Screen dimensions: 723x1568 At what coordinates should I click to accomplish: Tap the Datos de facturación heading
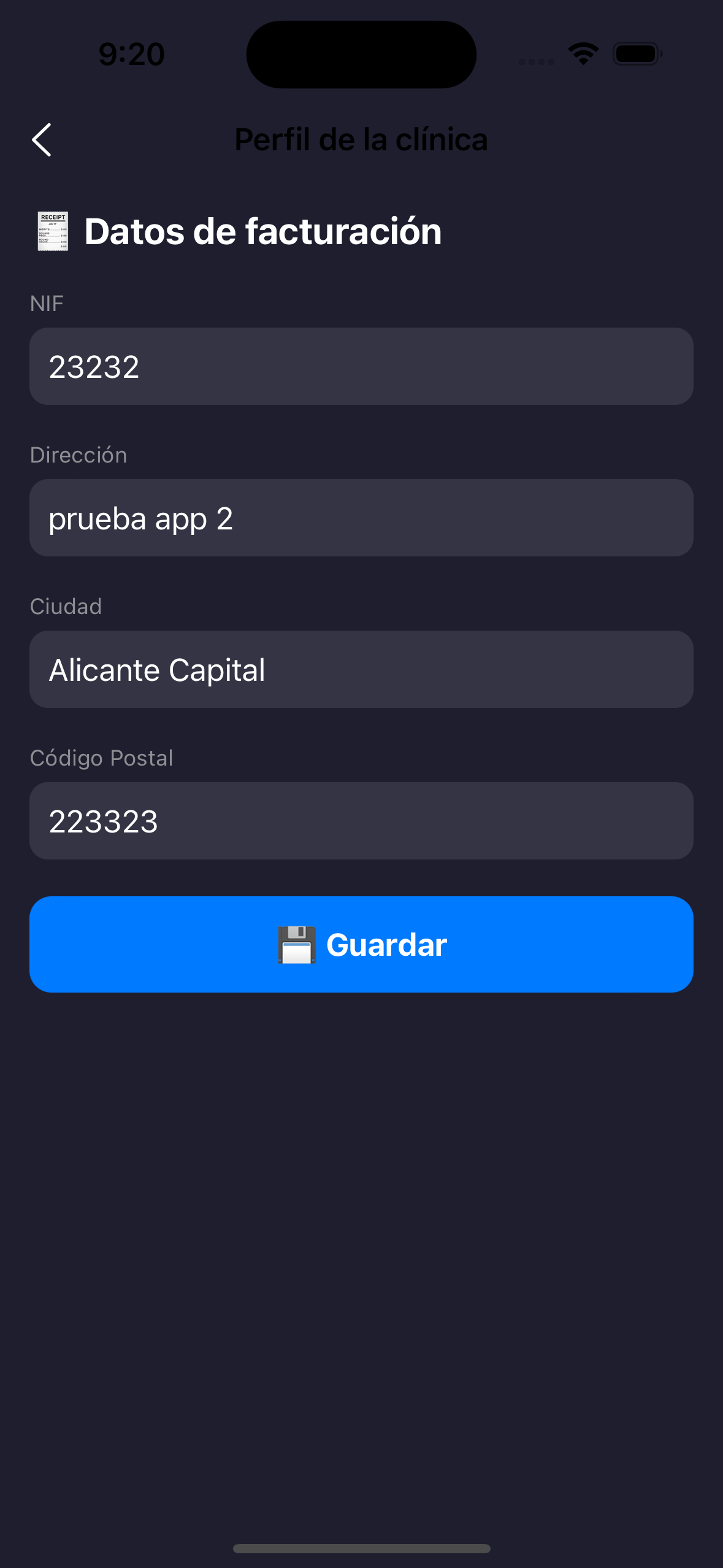tap(262, 231)
